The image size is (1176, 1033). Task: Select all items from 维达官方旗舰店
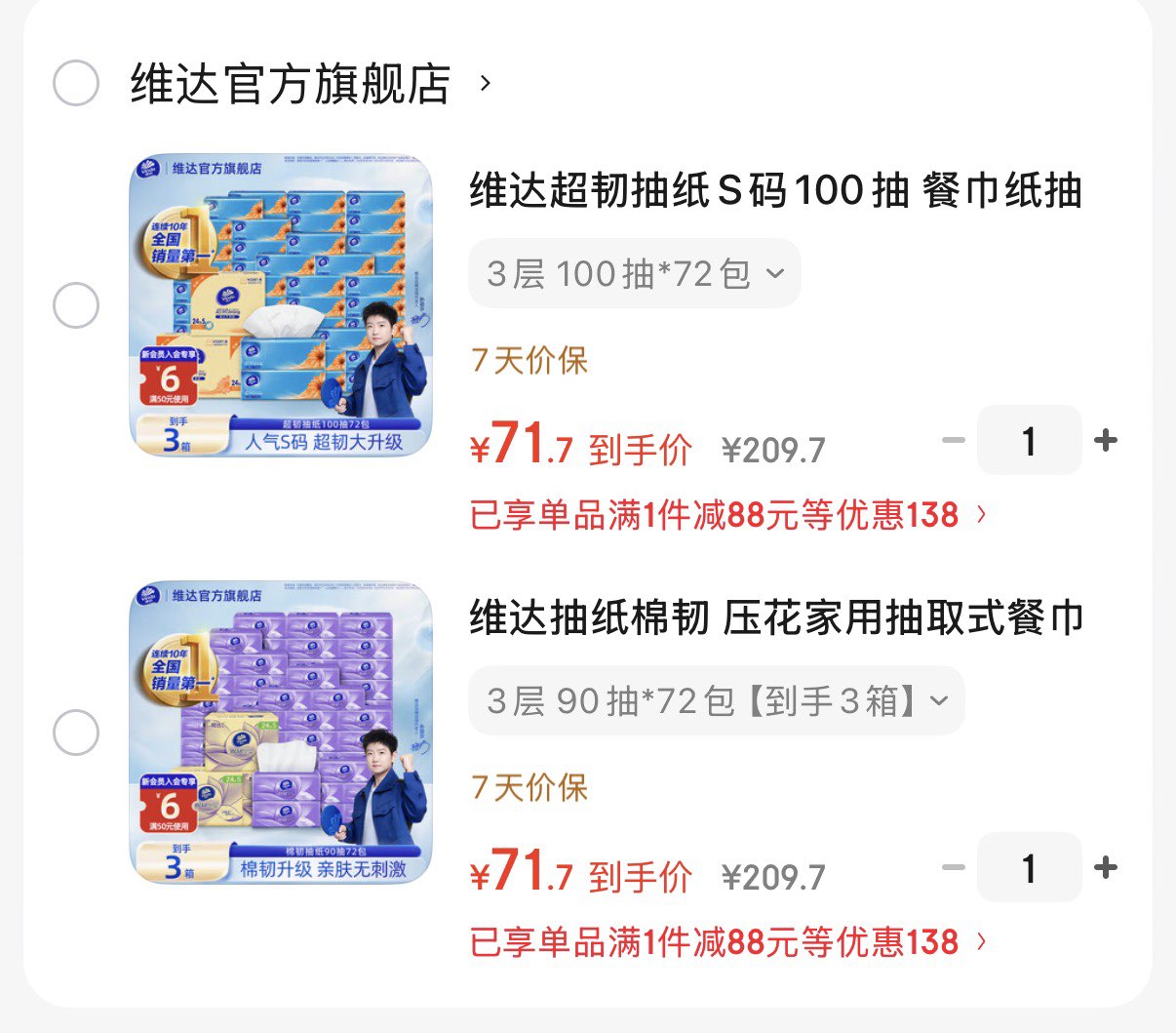[76, 83]
